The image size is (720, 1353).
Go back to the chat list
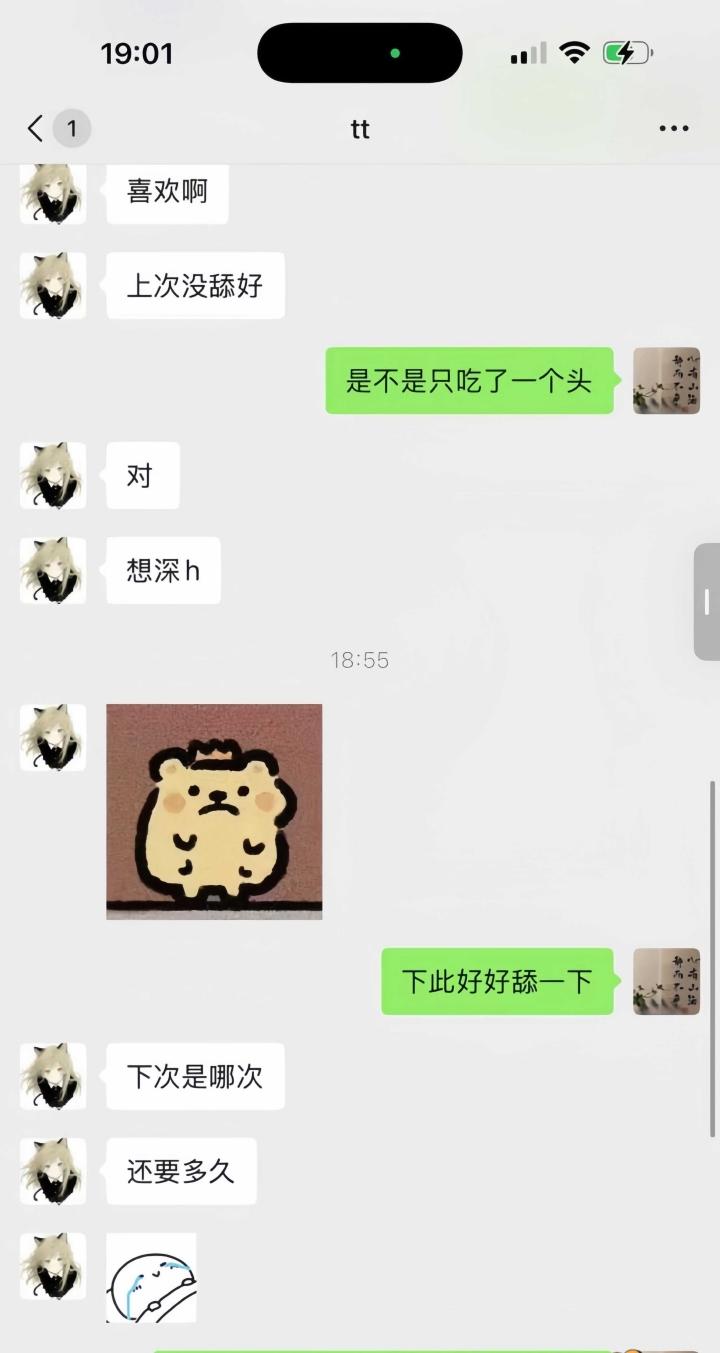click(x=36, y=129)
